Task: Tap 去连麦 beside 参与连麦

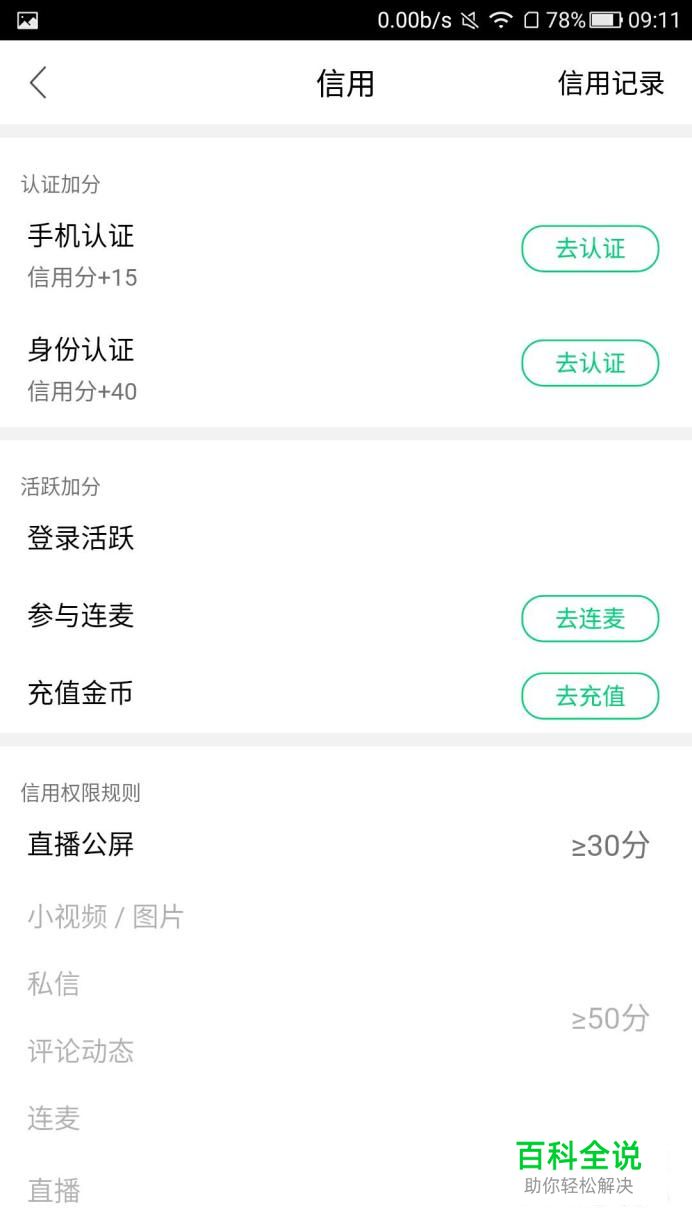Action: [590, 619]
